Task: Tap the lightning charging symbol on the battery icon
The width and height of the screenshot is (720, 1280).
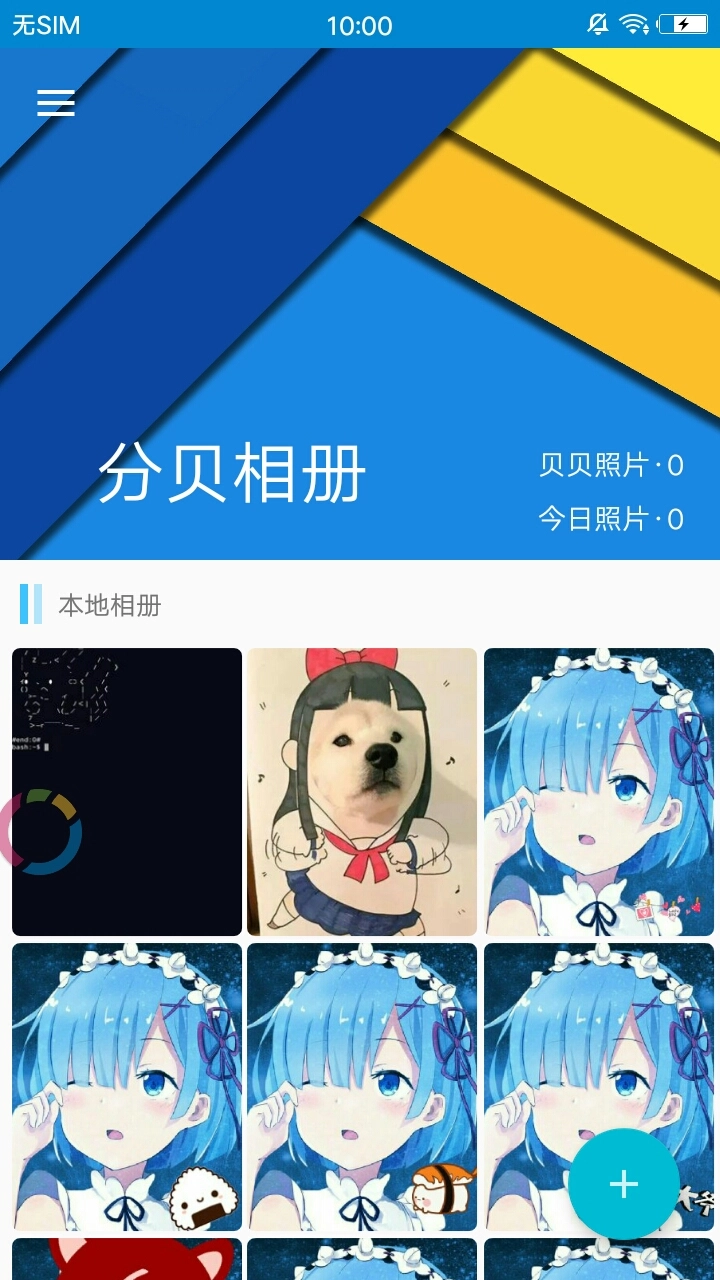Action: pyautogui.click(x=682, y=25)
